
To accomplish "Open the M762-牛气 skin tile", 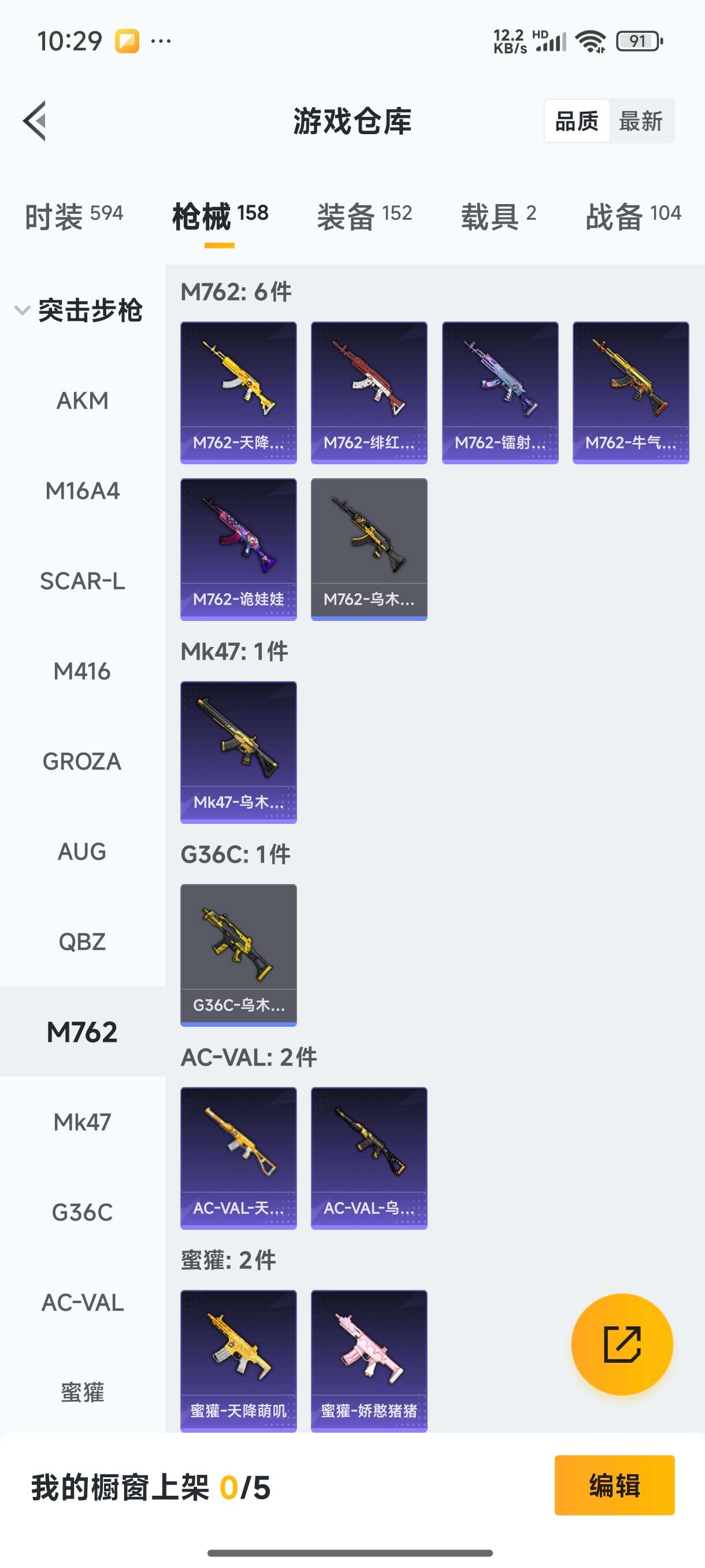I will [630, 393].
